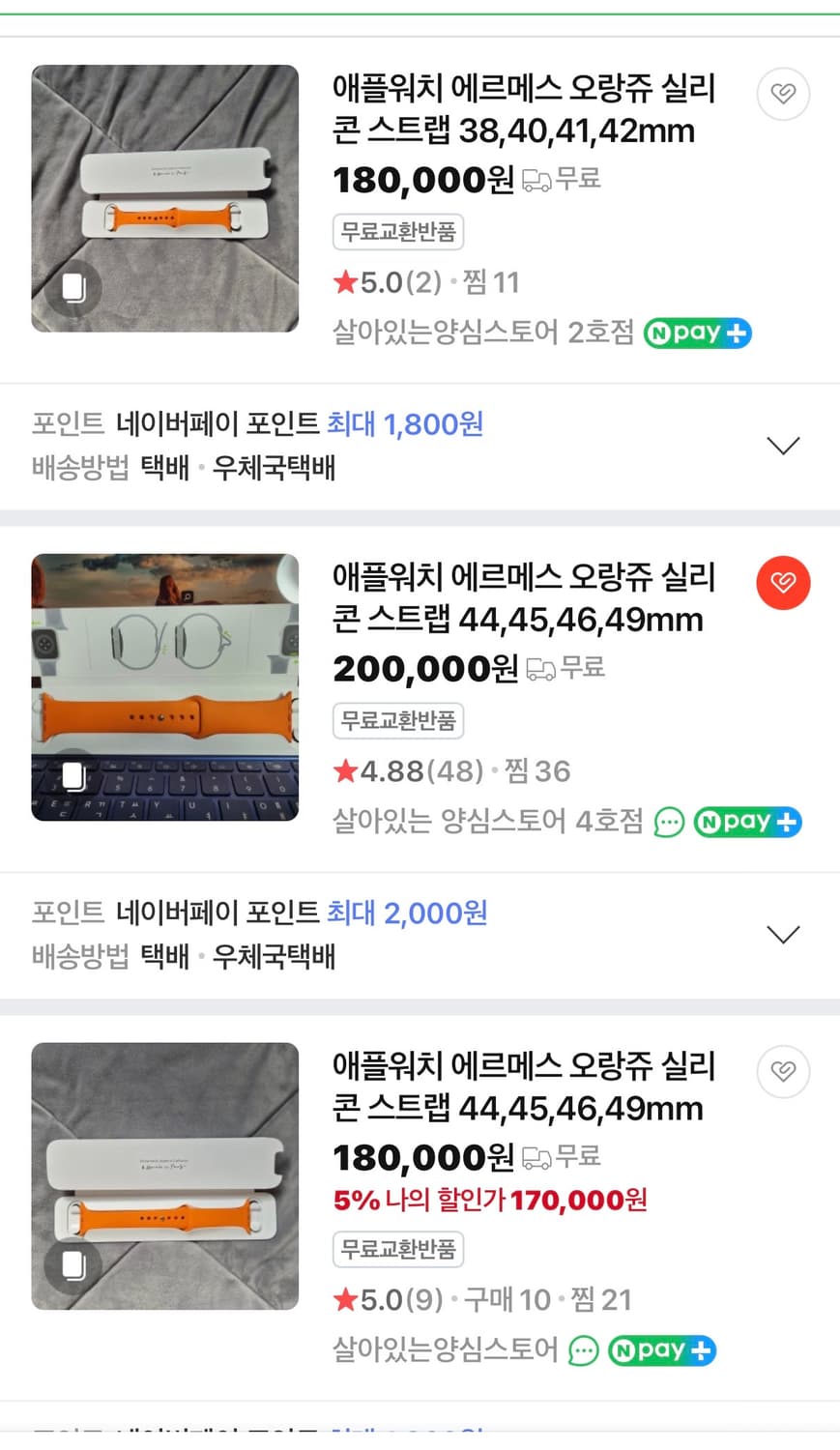Open the 최대 1,800원 points detail

(x=406, y=425)
